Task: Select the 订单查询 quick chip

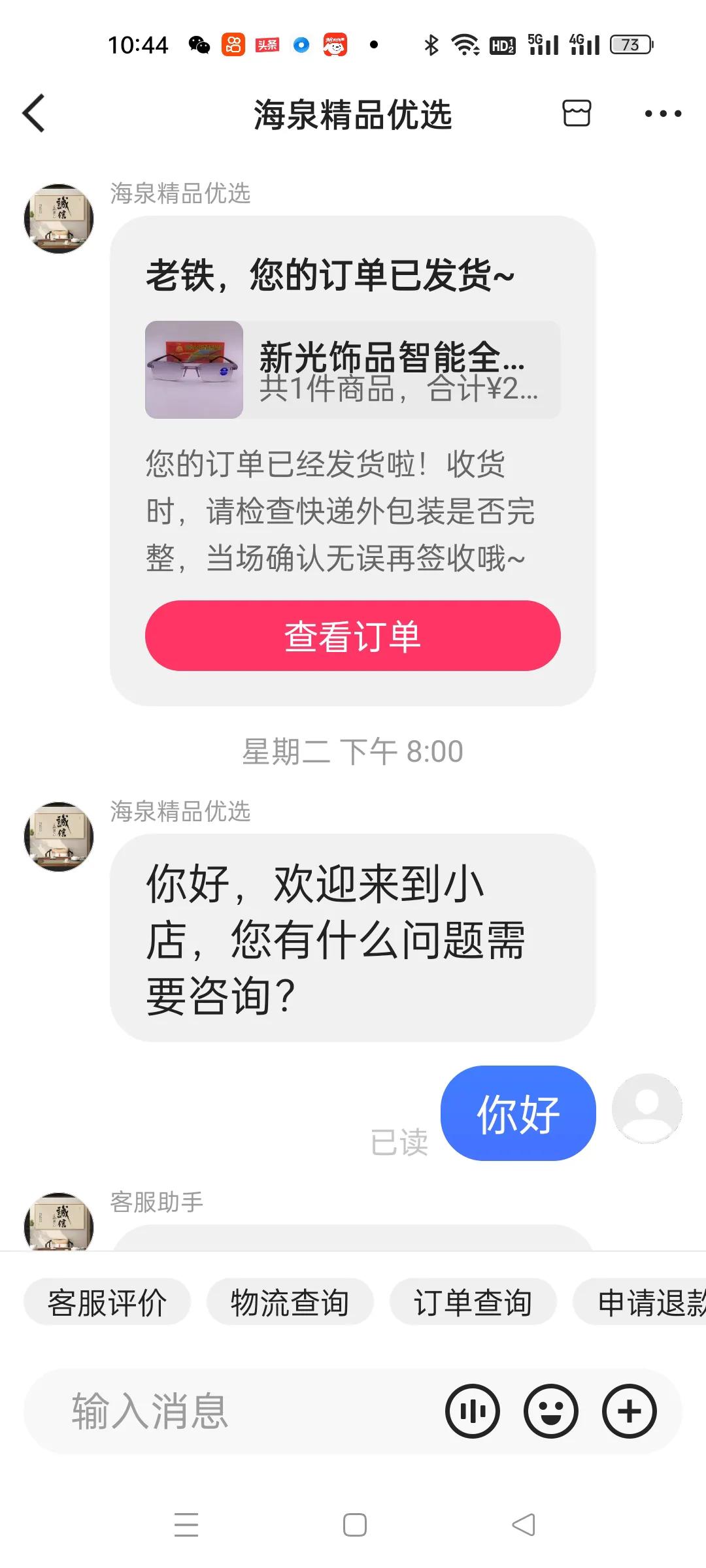Action: (x=473, y=1301)
